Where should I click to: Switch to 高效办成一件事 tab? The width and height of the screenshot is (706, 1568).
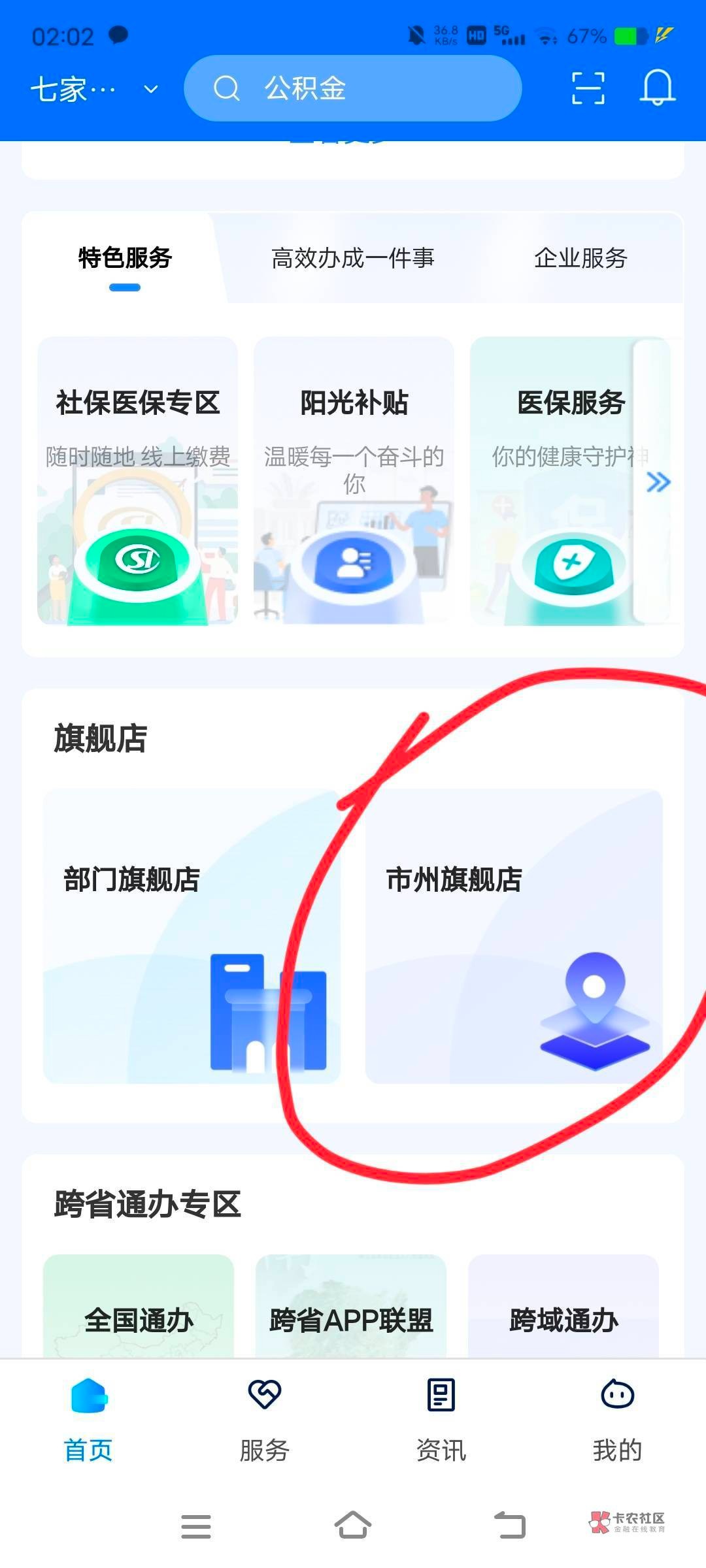click(353, 259)
